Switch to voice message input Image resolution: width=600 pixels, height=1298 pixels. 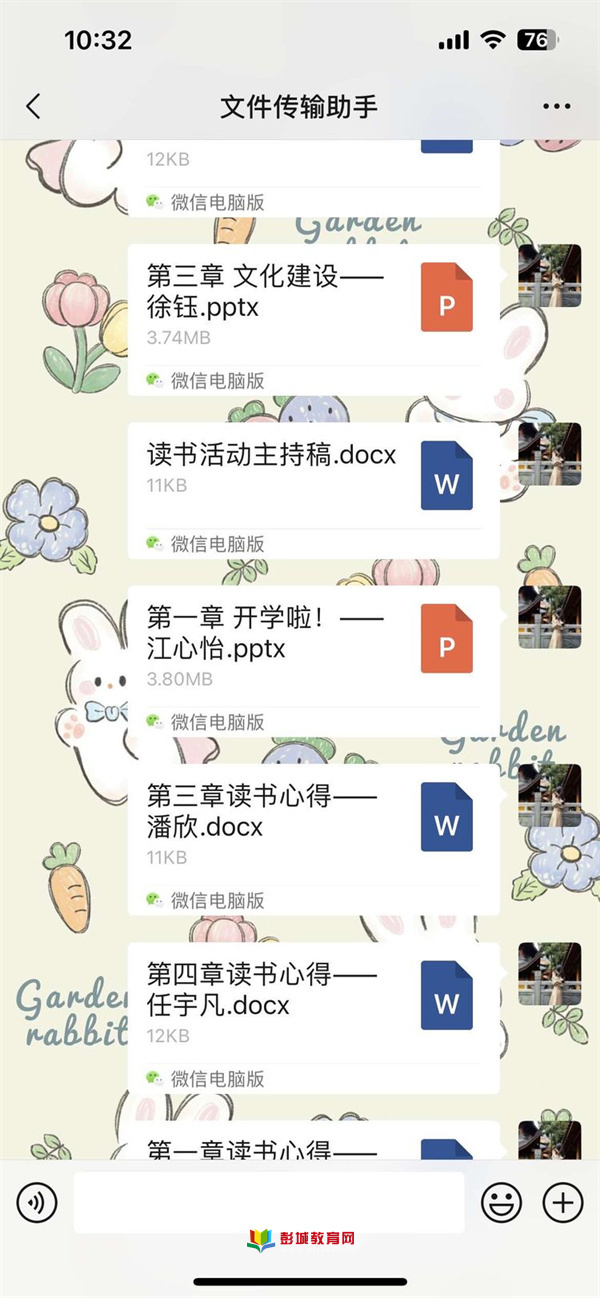pyautogui.click(x=37, y=1203)
